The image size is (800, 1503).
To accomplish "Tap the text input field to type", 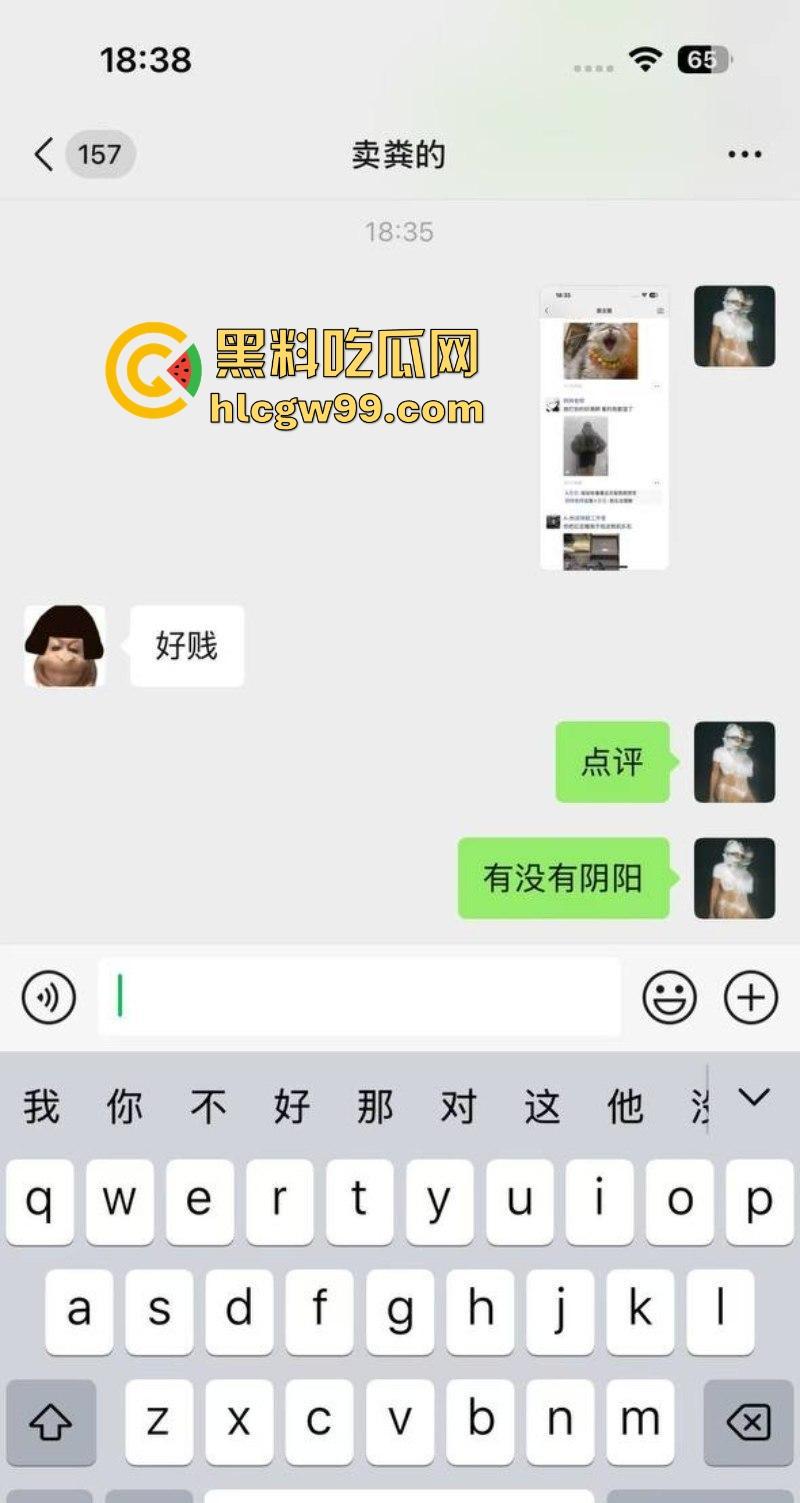I will click(x=360, y=997).
